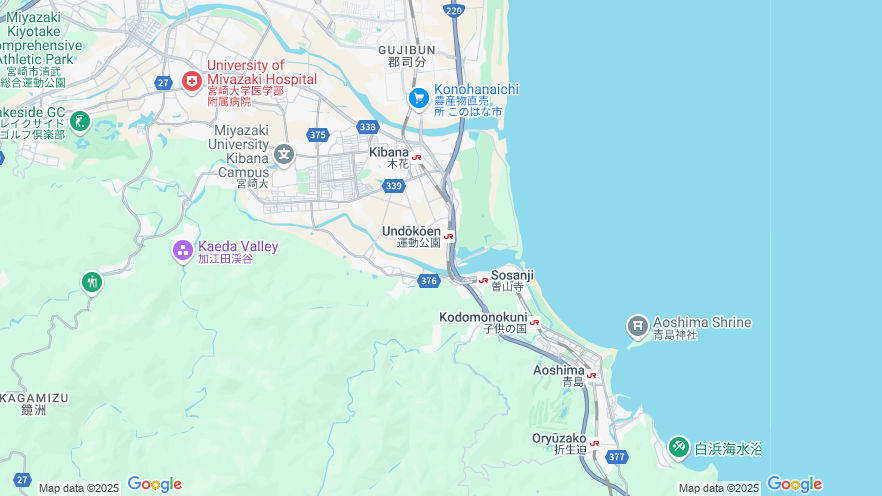Tap the Miyazaki University Kibana Campus pin

(x=285, y=153)
